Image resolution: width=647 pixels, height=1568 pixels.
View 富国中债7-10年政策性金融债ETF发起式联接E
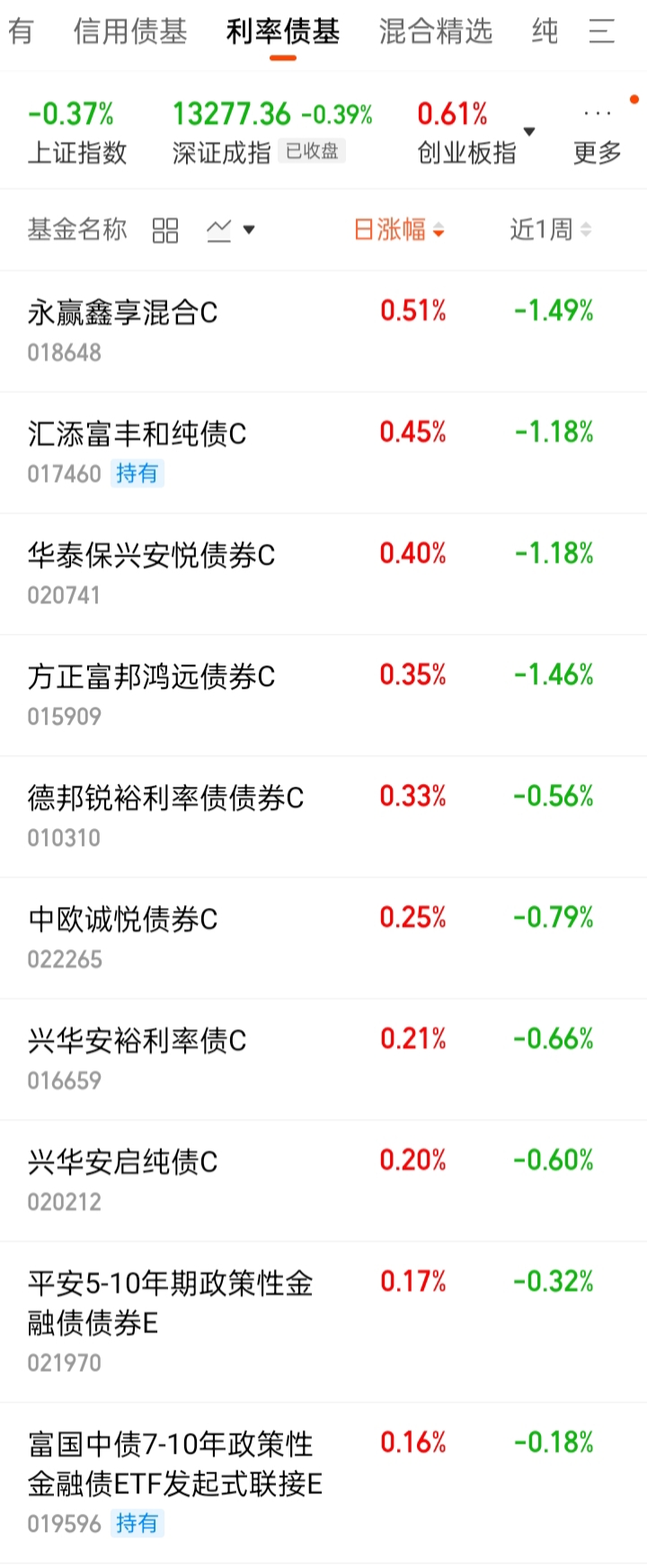pyautogui.click(x=174, y=1464)
